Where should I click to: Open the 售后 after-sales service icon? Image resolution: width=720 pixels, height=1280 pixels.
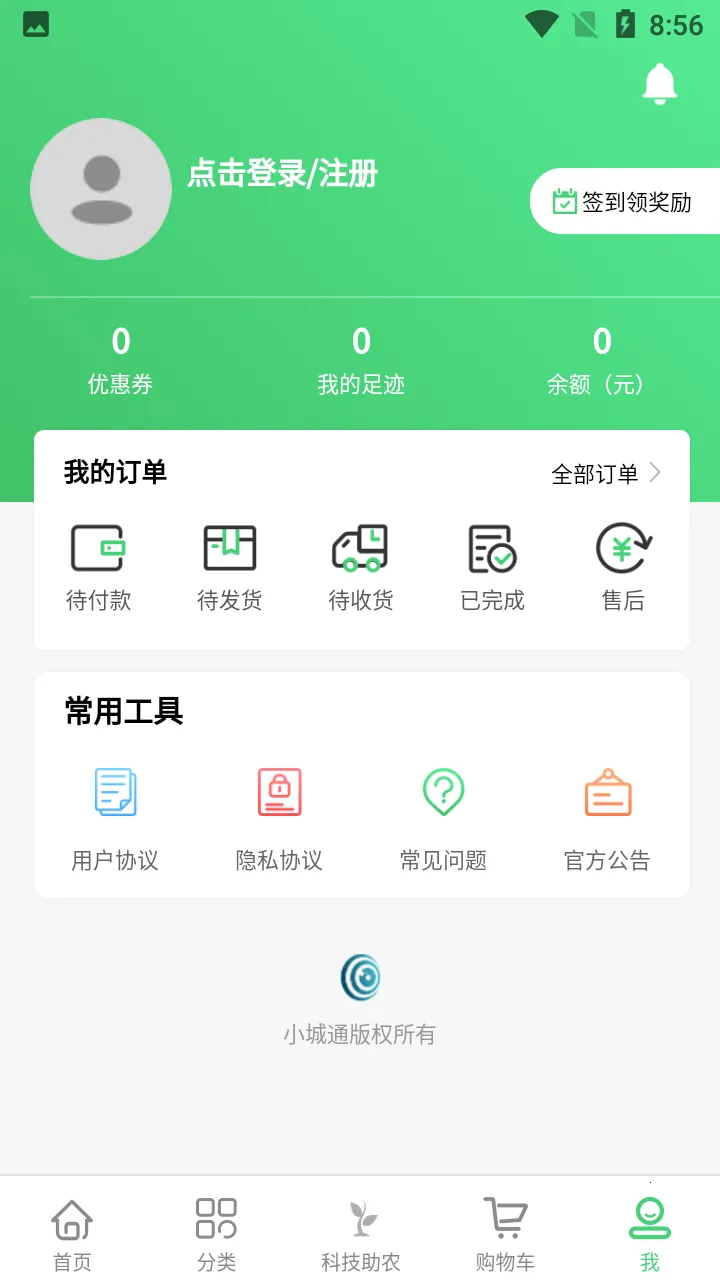[623, 563]
